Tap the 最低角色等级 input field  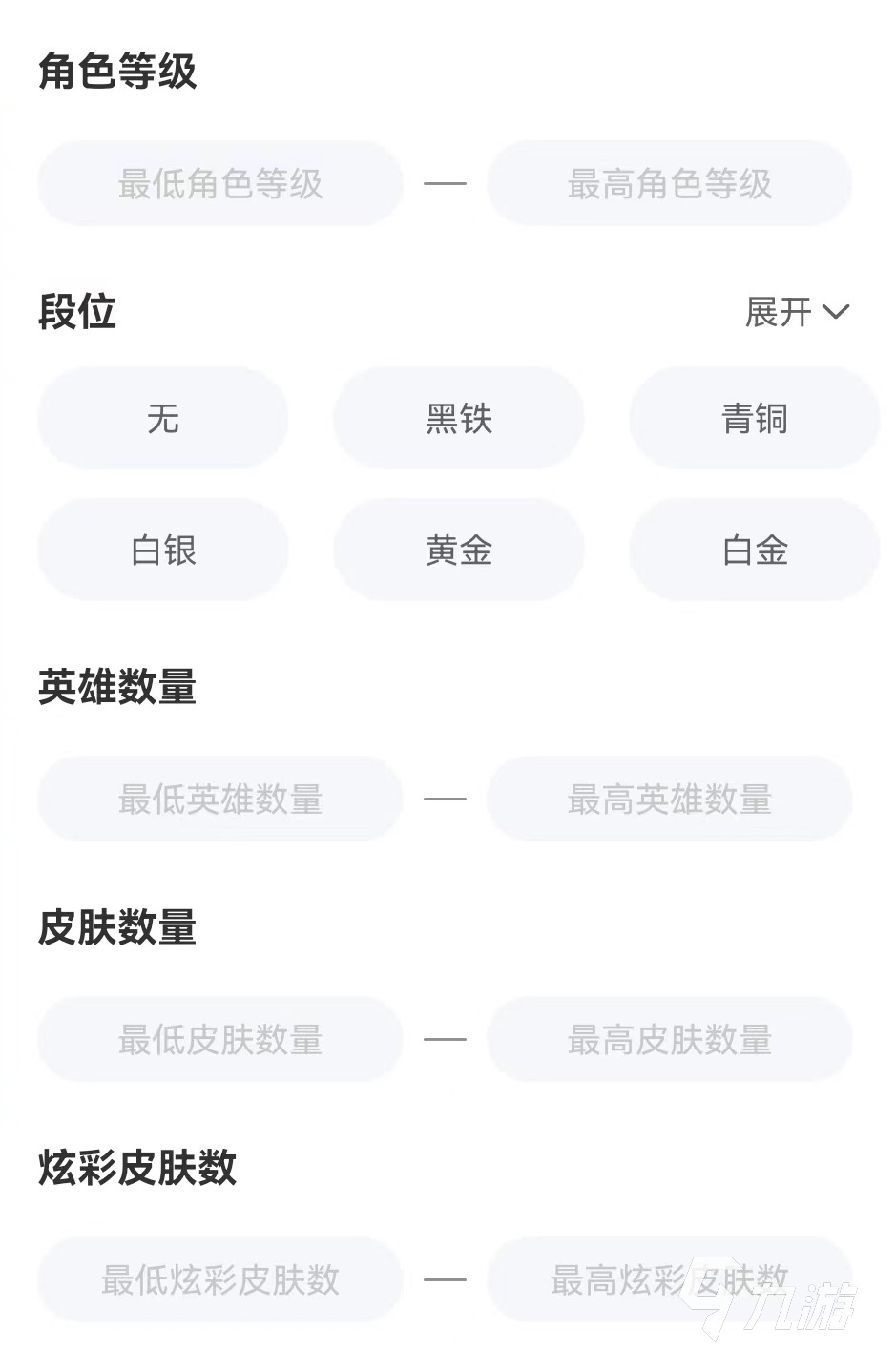220,184
